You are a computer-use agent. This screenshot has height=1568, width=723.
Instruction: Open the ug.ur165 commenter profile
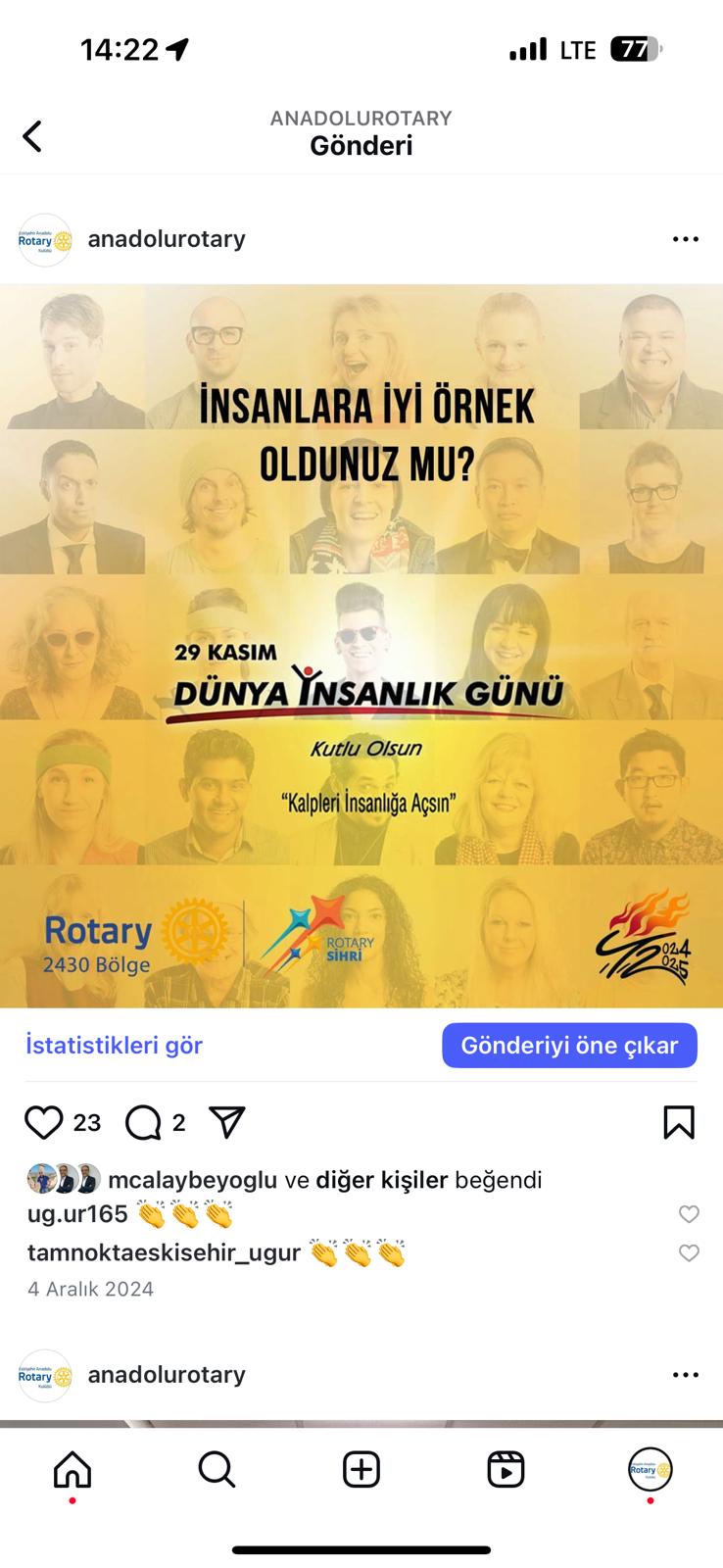(x=77, y=1214)
